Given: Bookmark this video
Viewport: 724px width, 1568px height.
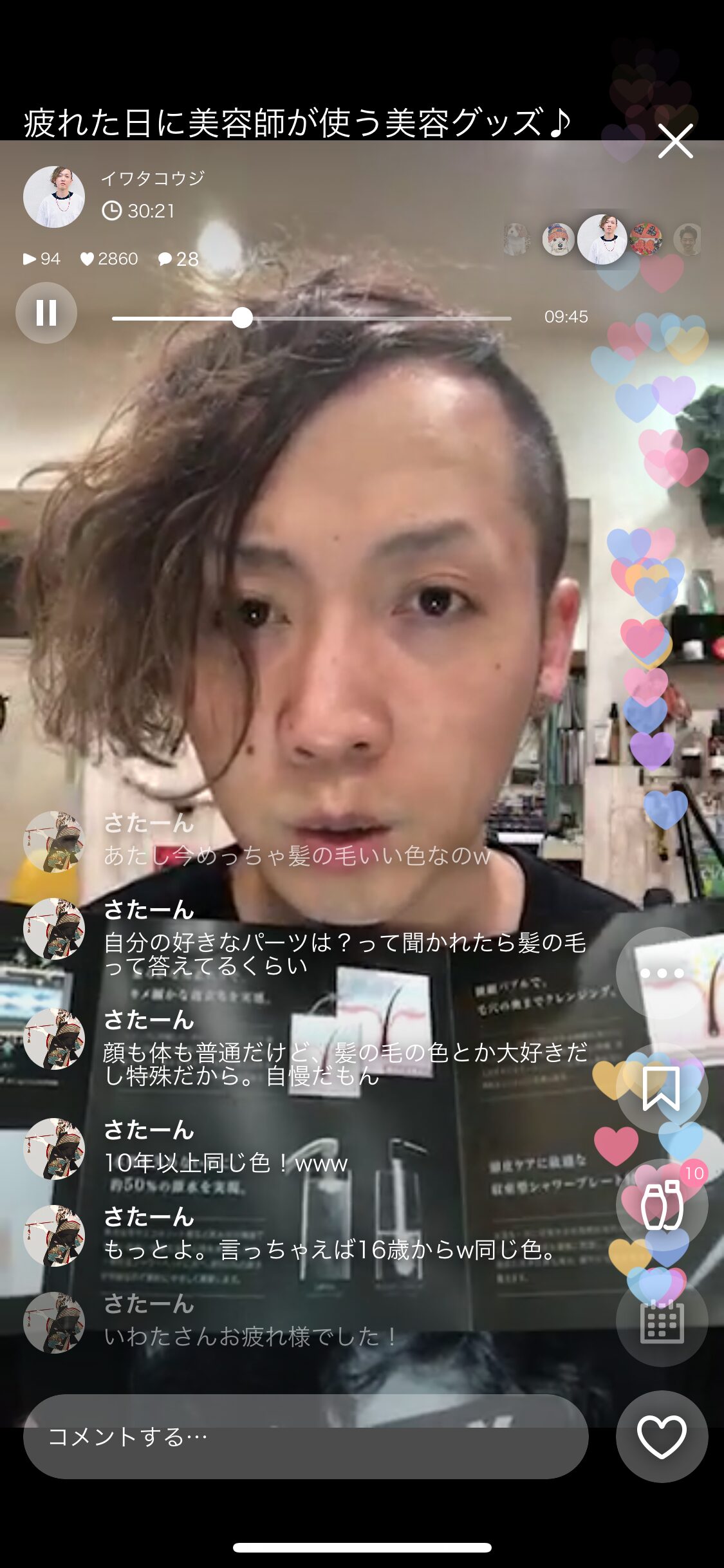Looking at the screenshot, I should pyautogui.click(x=662, y=1089).
